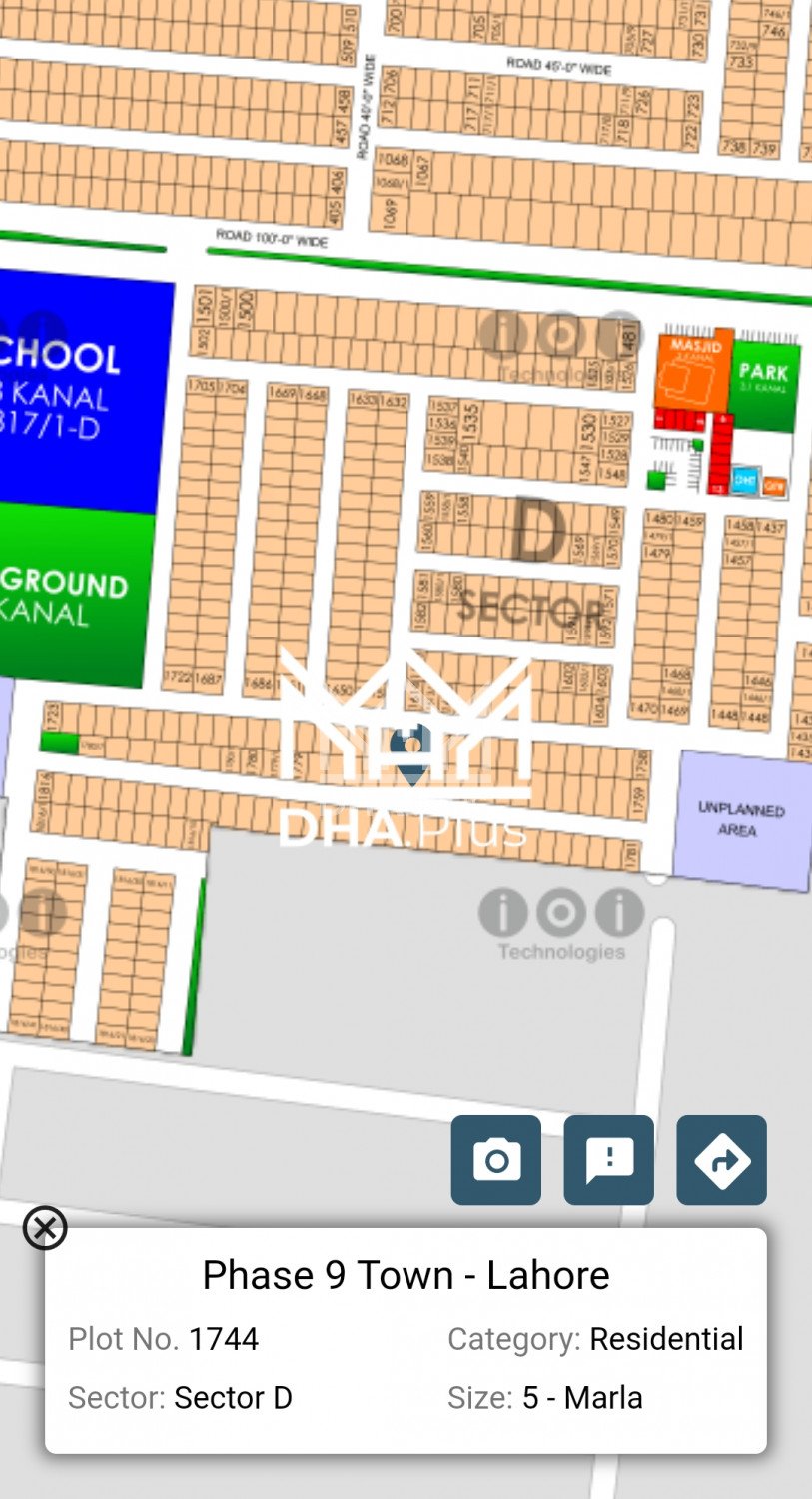Image resolution: width=812 pixels, height=1499 pixels.
Task: Close the plot details card
Action: [45, 1228]
